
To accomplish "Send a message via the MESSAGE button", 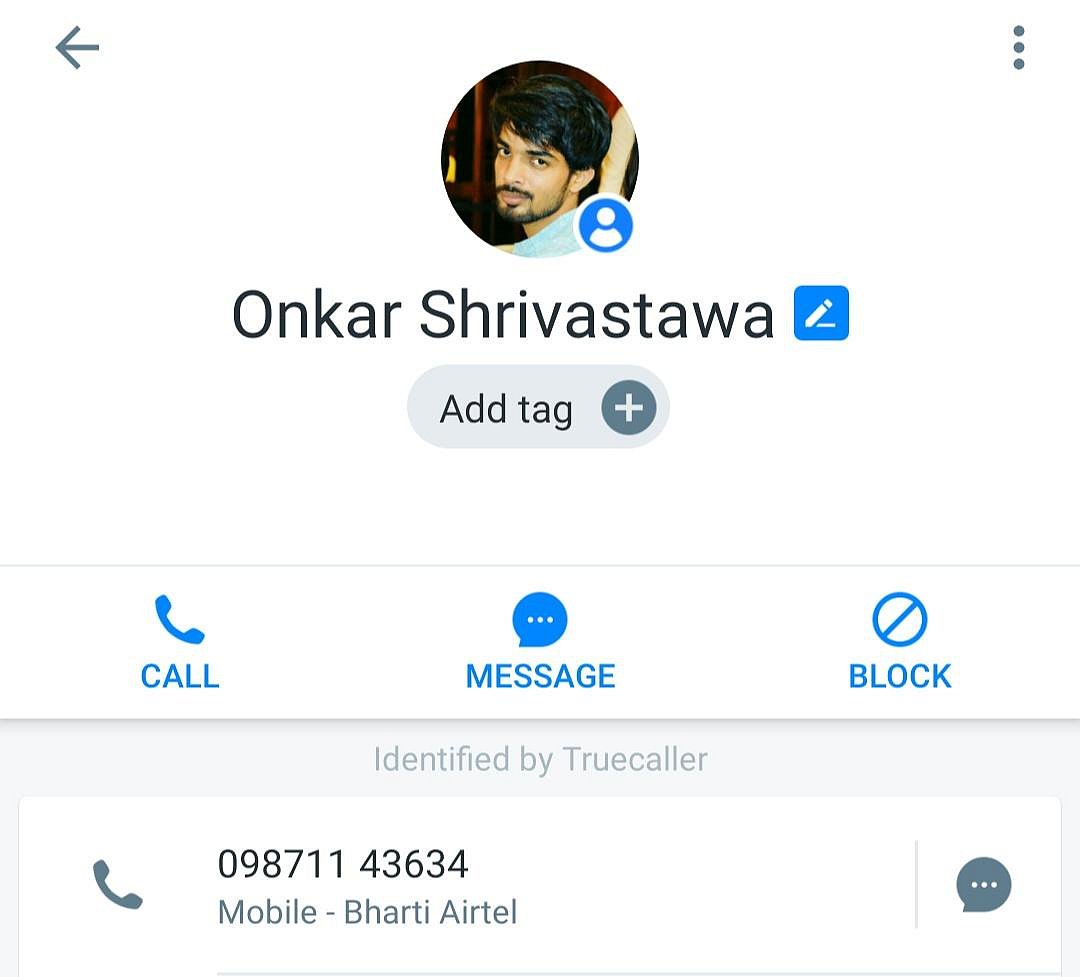I will point(540,643).
